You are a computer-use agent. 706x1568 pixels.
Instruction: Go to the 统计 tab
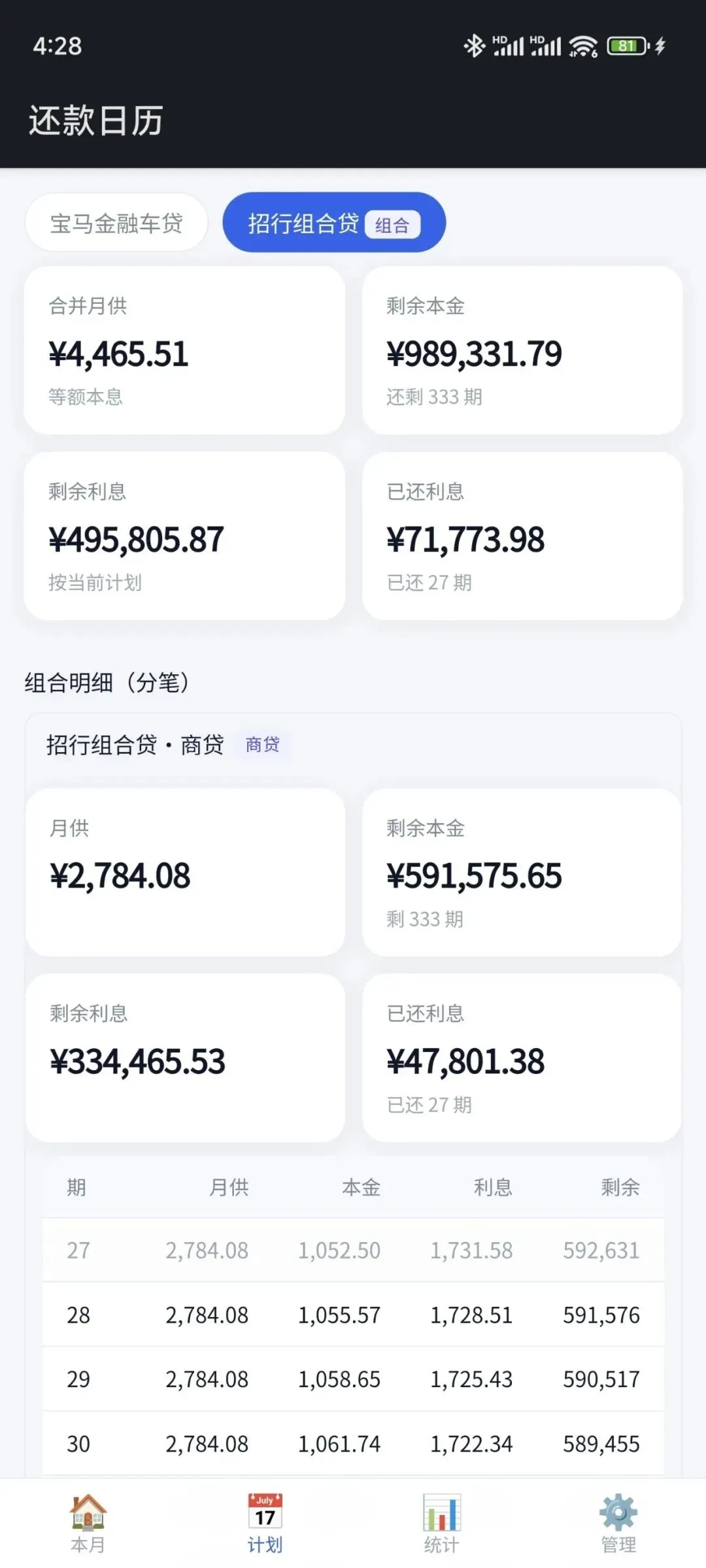tap(441, 1524)
